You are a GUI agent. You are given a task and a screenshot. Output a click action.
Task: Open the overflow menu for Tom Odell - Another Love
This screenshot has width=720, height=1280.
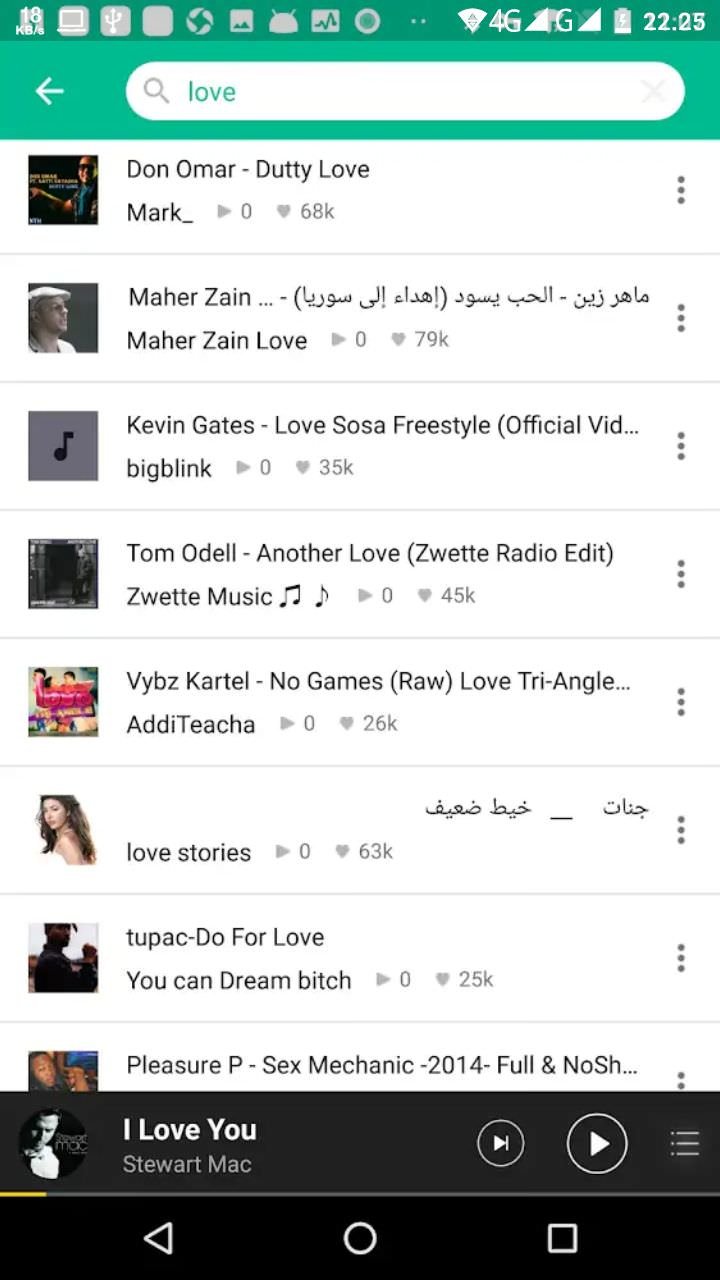click(681, 574)
